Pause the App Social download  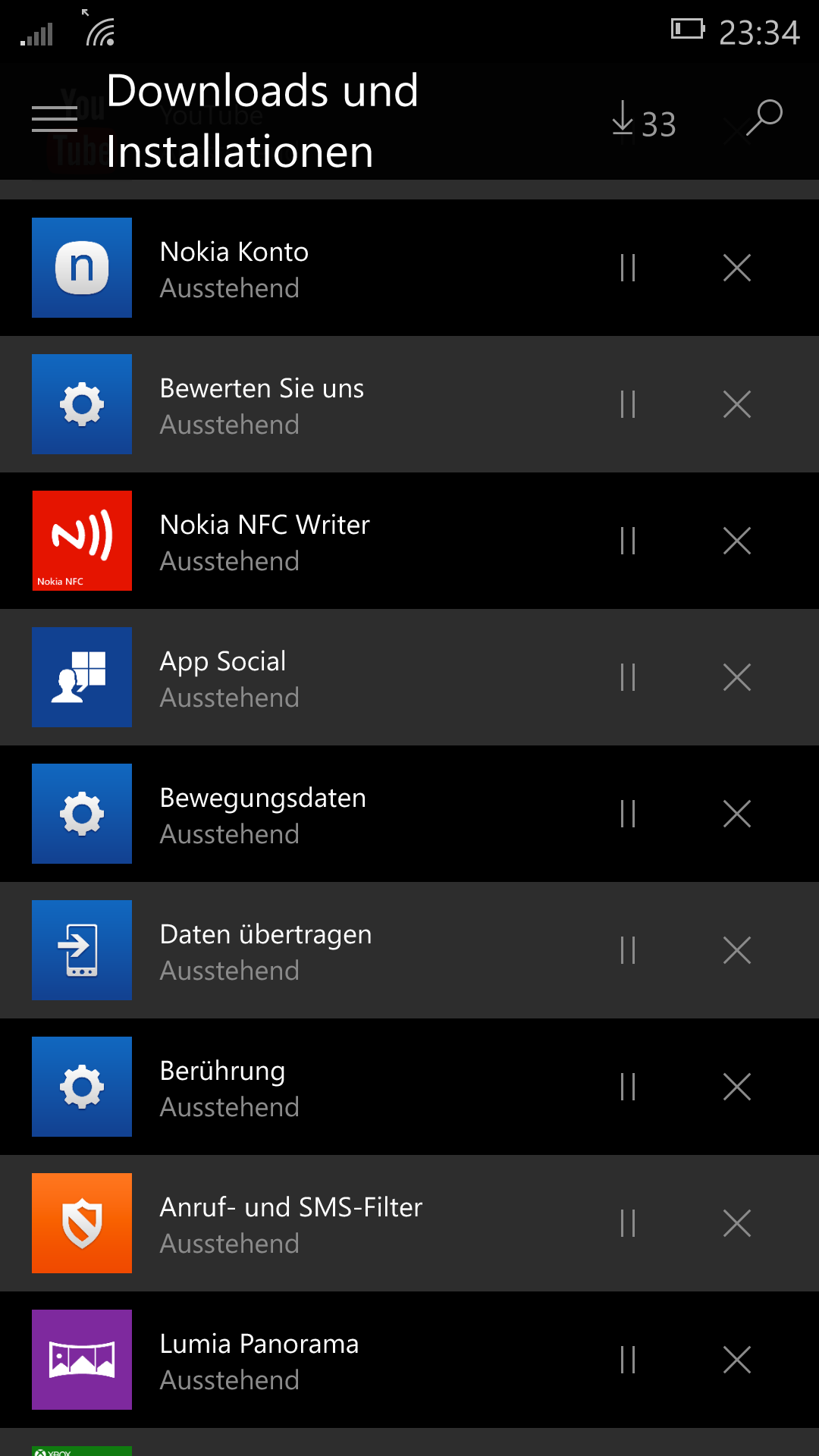pyautogui.click(x=628, y=677)
